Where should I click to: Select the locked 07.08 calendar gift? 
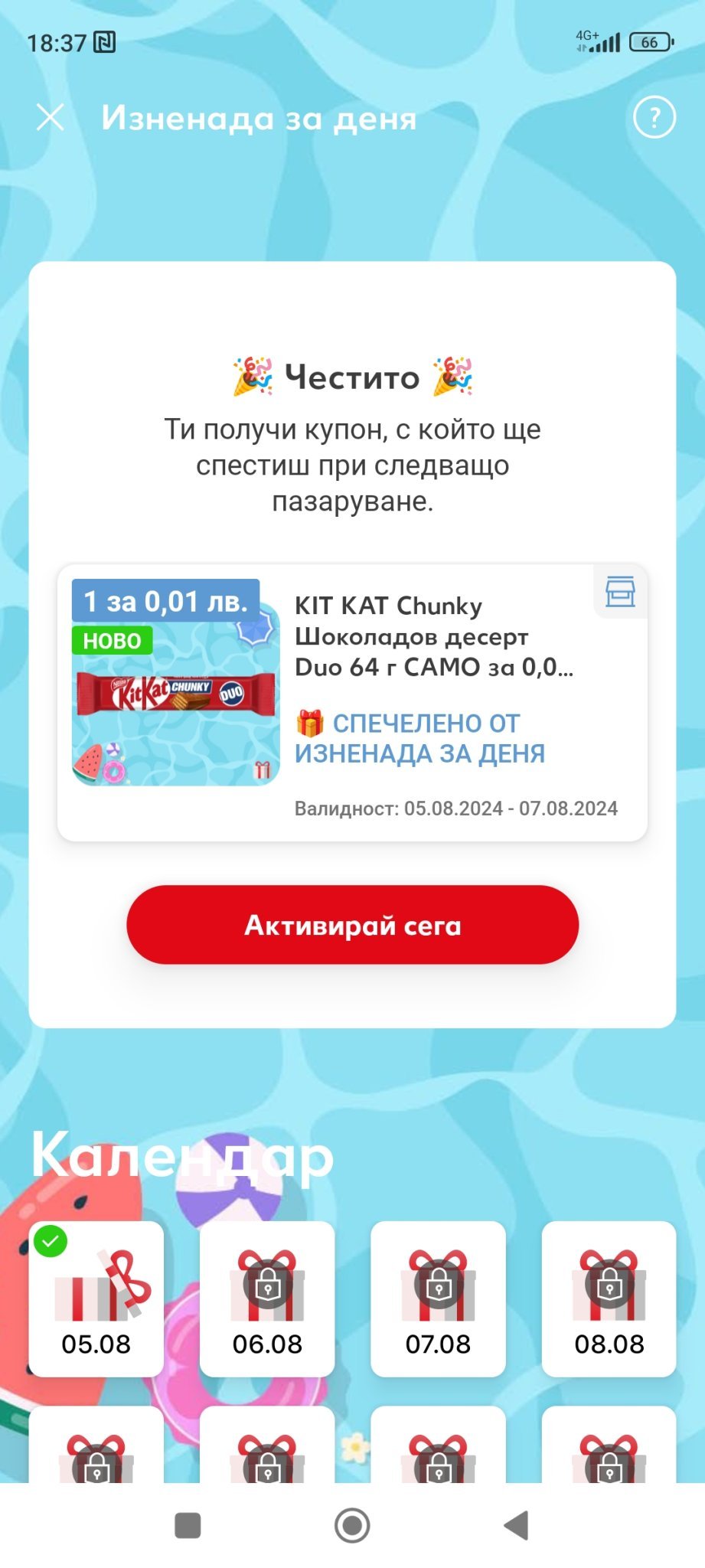[x=438, y=1298]
